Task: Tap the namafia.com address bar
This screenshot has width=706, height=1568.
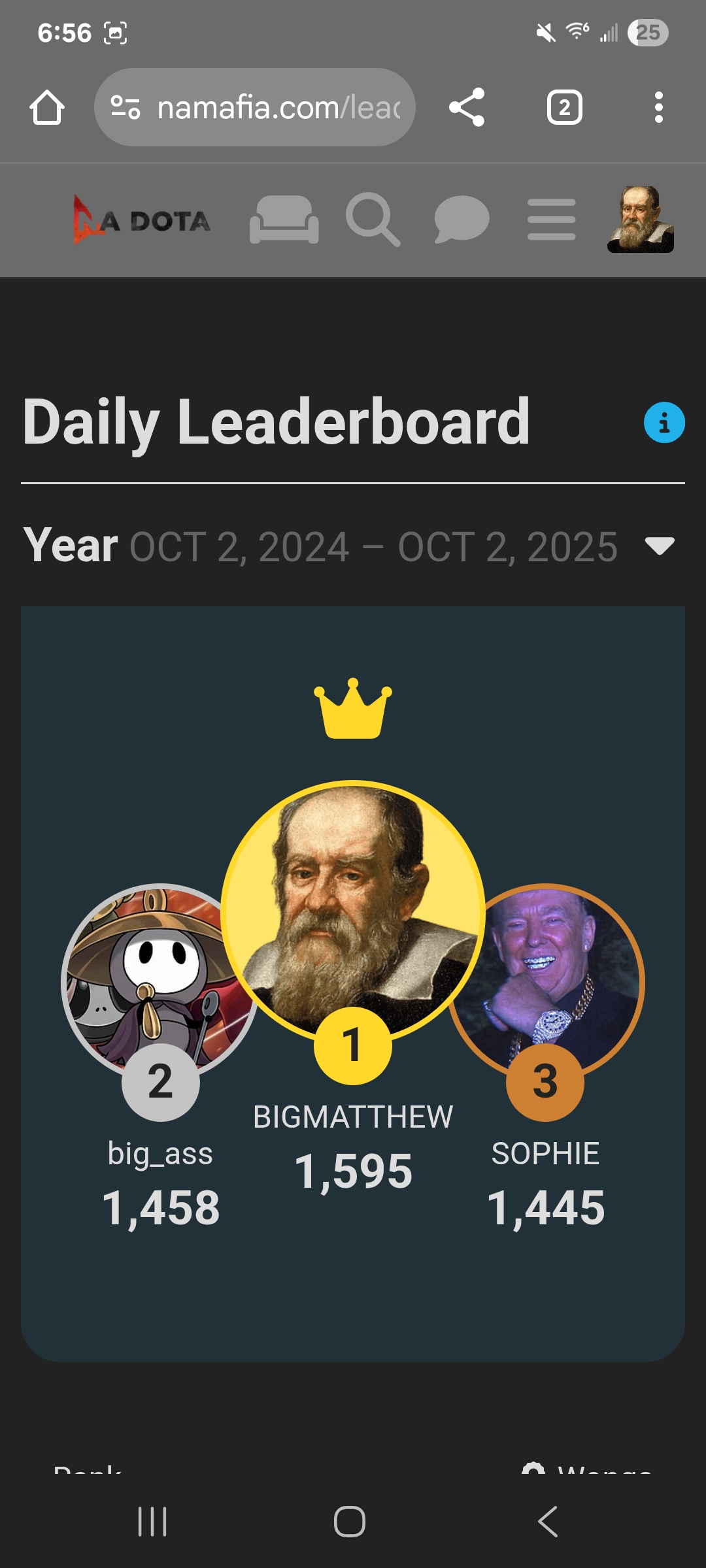Action: (255, 108)
